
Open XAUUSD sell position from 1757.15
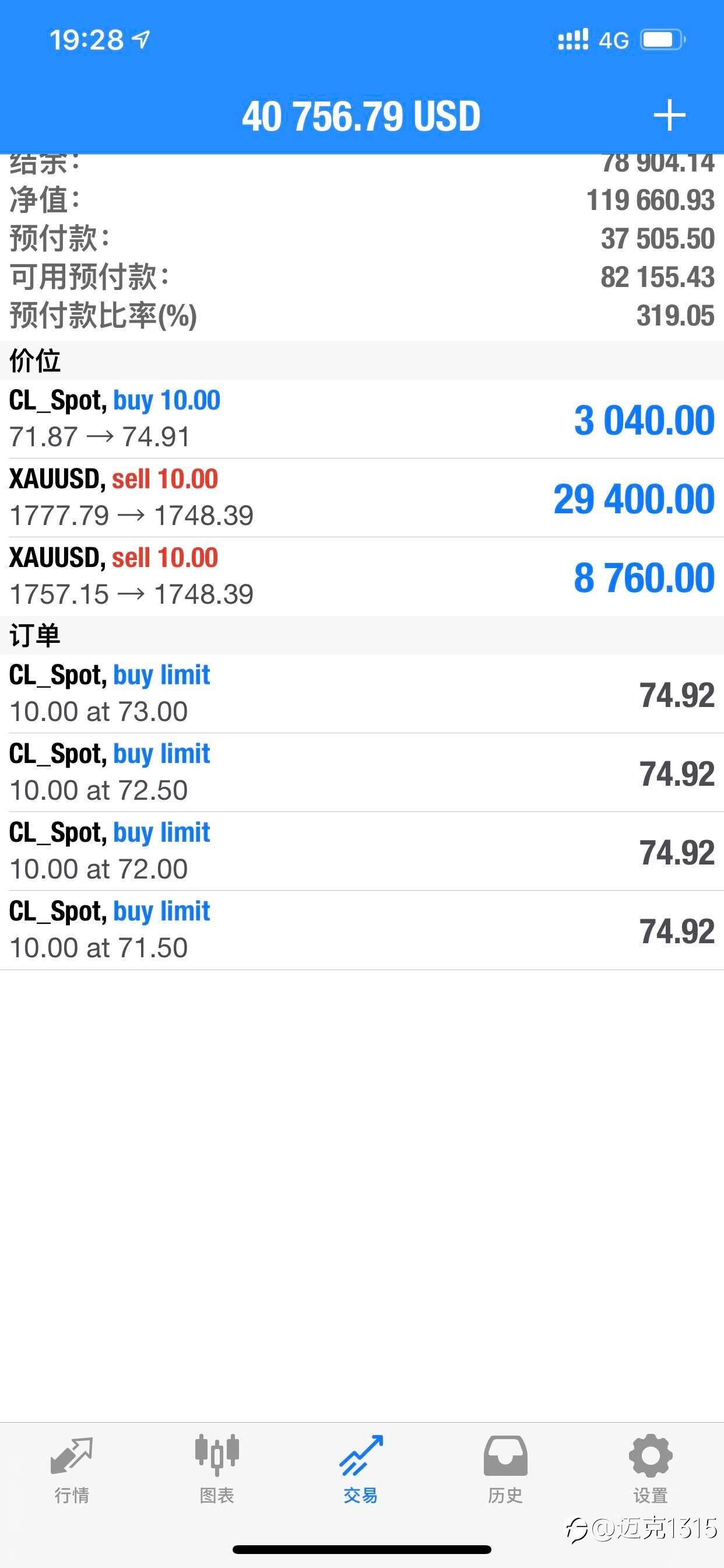[x=362, y=576]
